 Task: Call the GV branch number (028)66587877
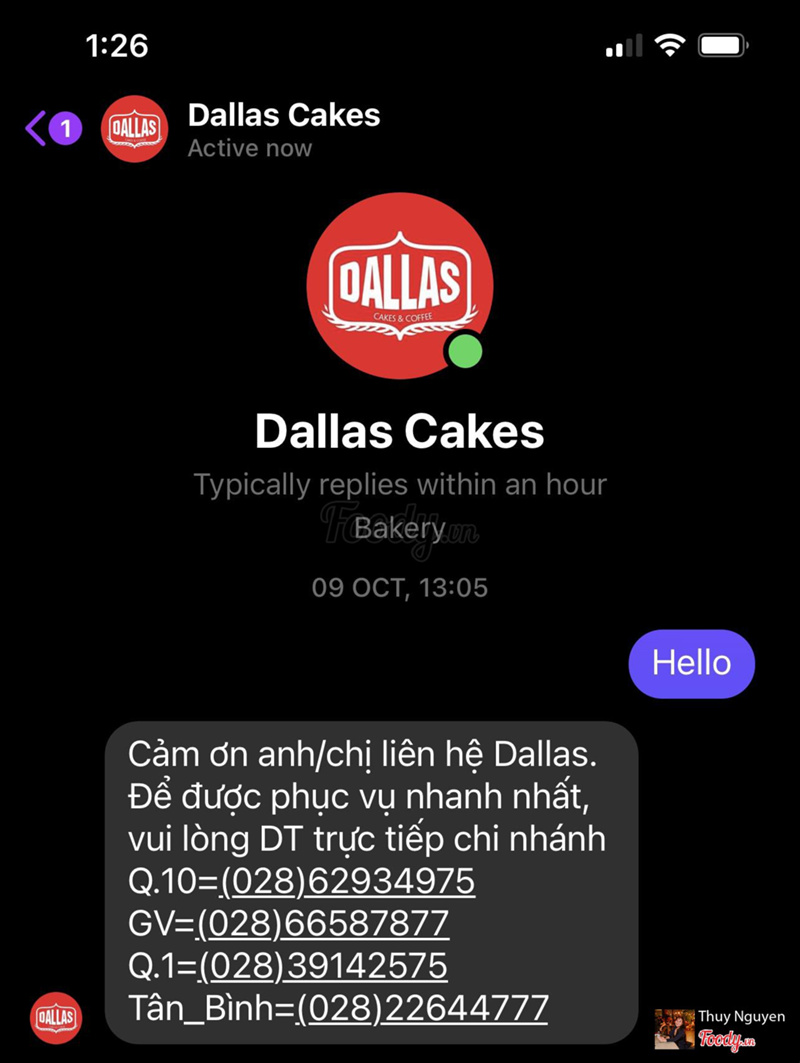[323, 924]
